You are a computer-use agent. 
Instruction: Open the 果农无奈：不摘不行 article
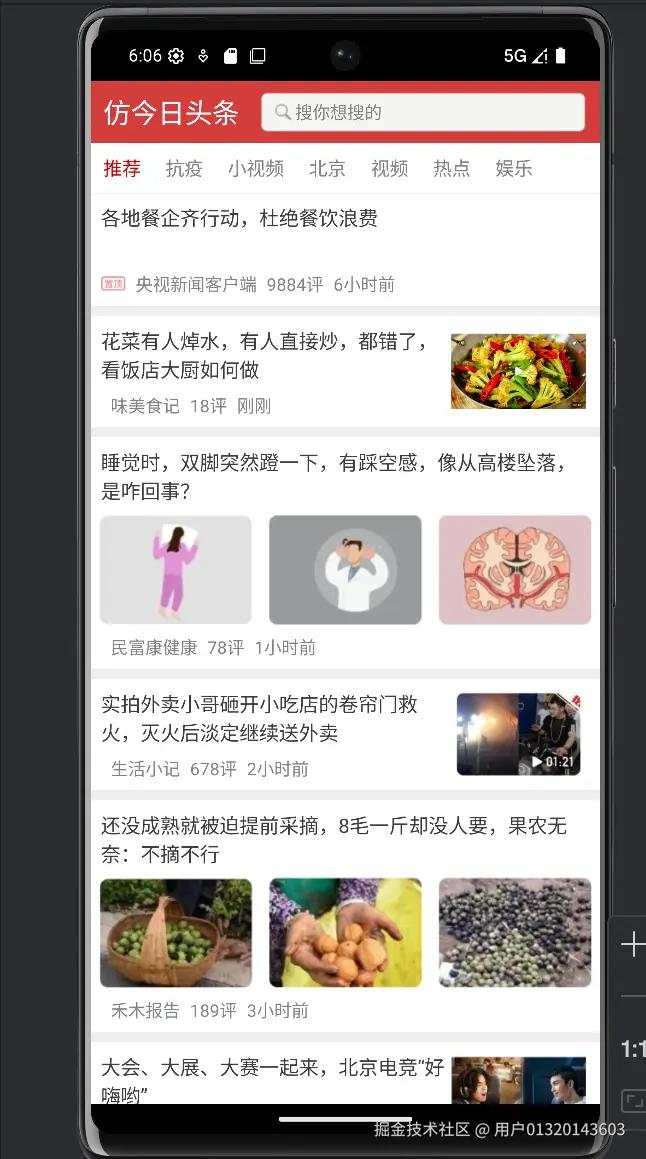click(x=335, y=840)
